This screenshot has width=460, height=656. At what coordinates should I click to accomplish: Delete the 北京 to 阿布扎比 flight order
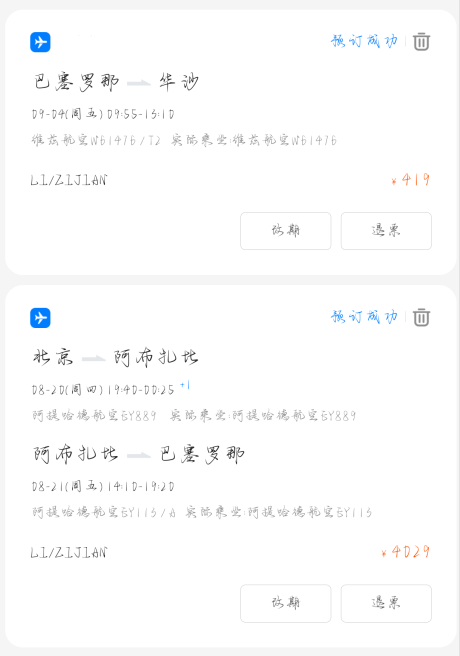[421, 318]
